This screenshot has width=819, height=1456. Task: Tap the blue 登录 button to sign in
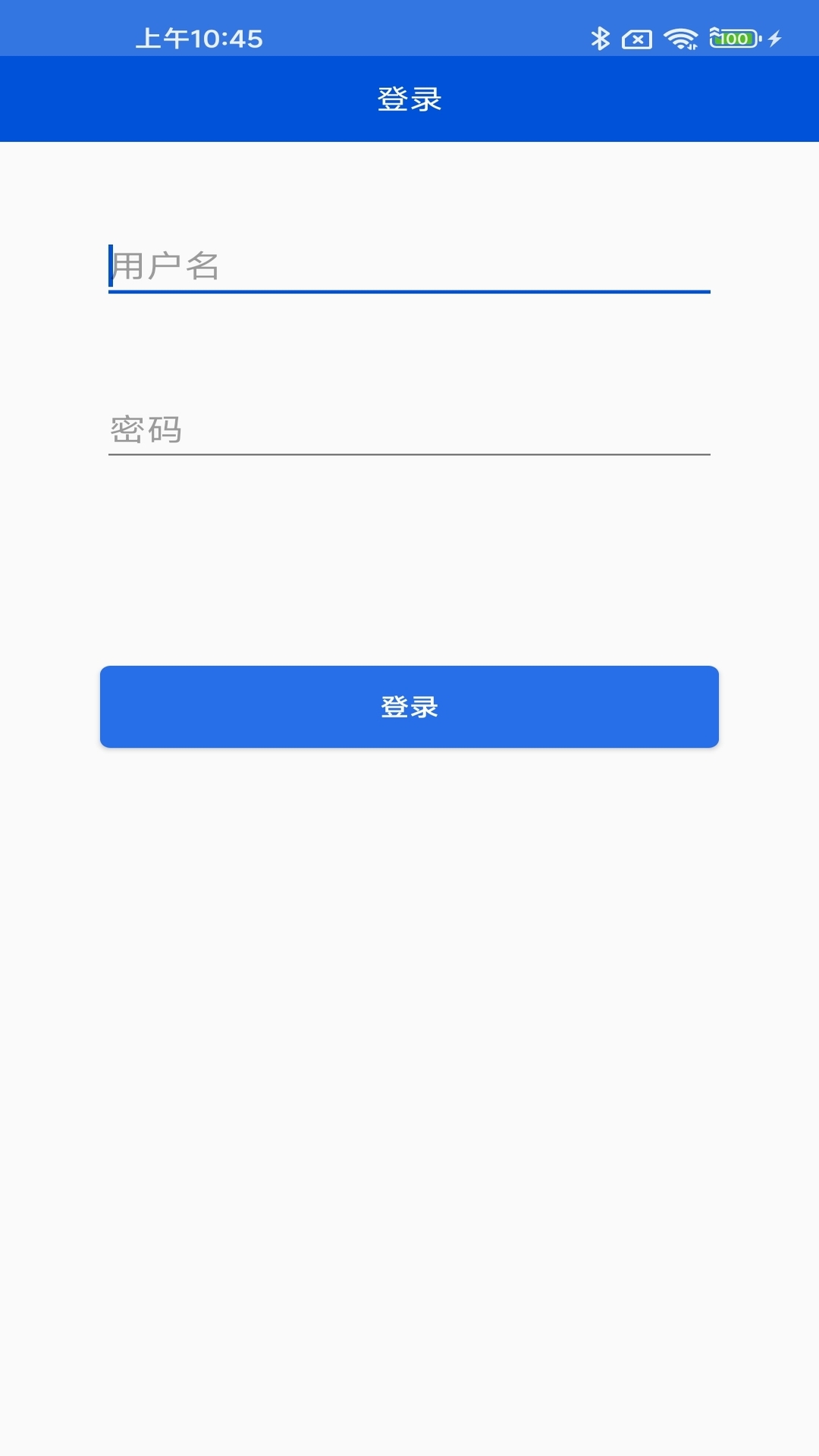[409, 707]
